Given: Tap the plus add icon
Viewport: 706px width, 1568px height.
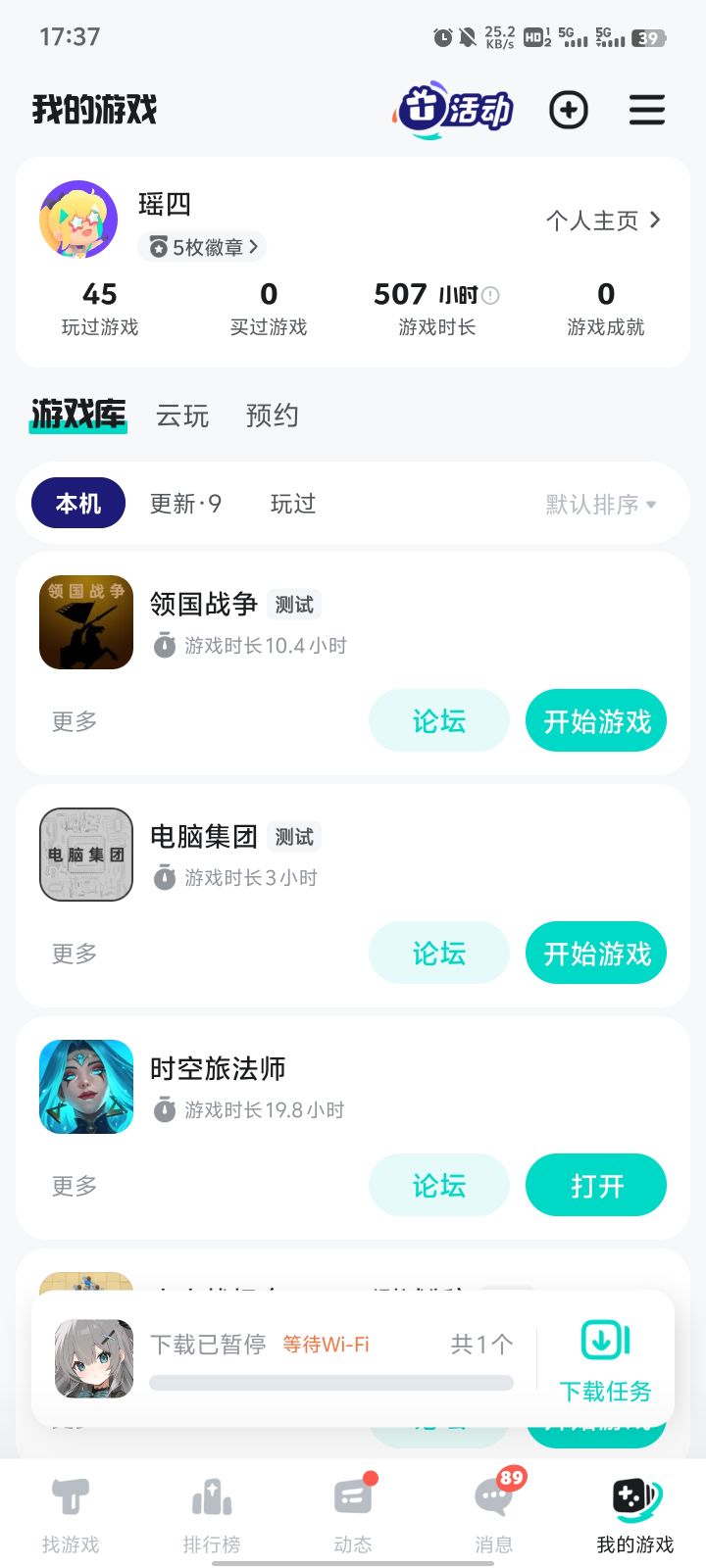Looking at the screenshot, I should click(569, 110).
